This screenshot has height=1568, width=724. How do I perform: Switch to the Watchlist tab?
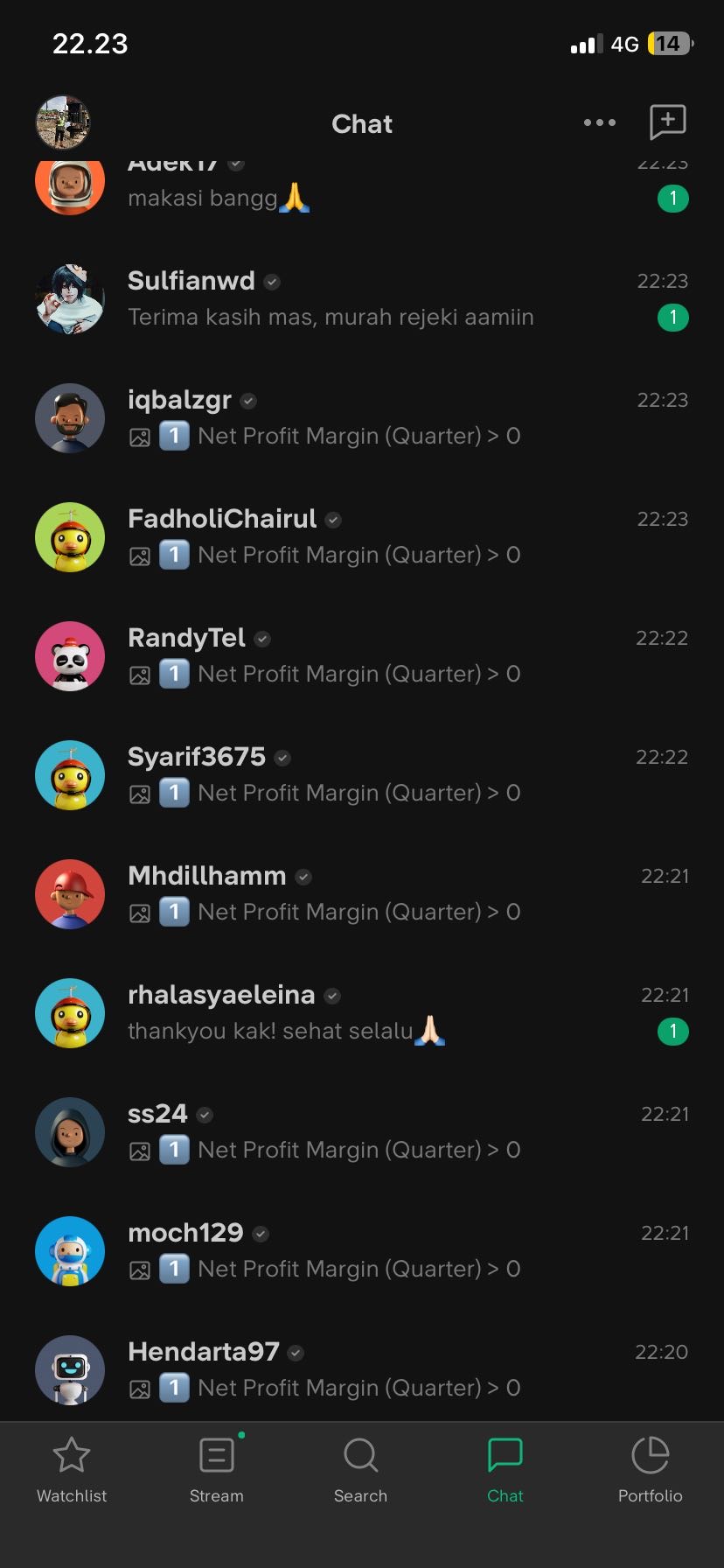[x=72, y=1472]
